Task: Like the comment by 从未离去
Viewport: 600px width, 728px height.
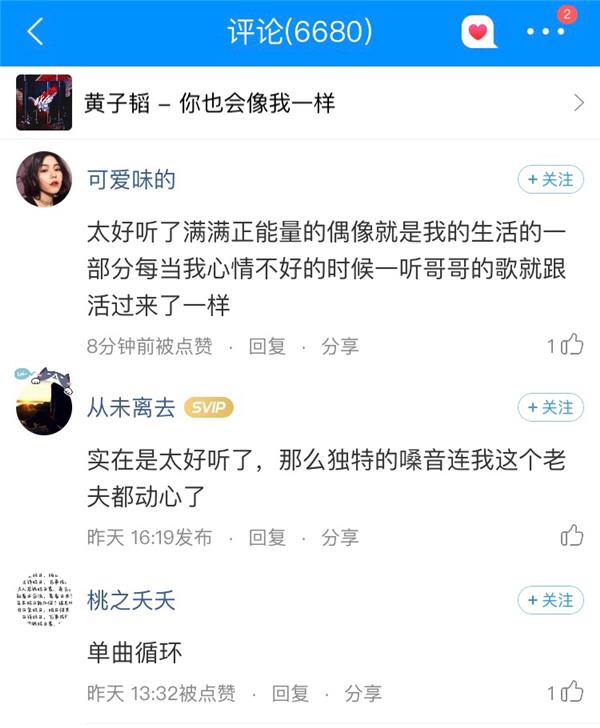Action: coord(571,536)
